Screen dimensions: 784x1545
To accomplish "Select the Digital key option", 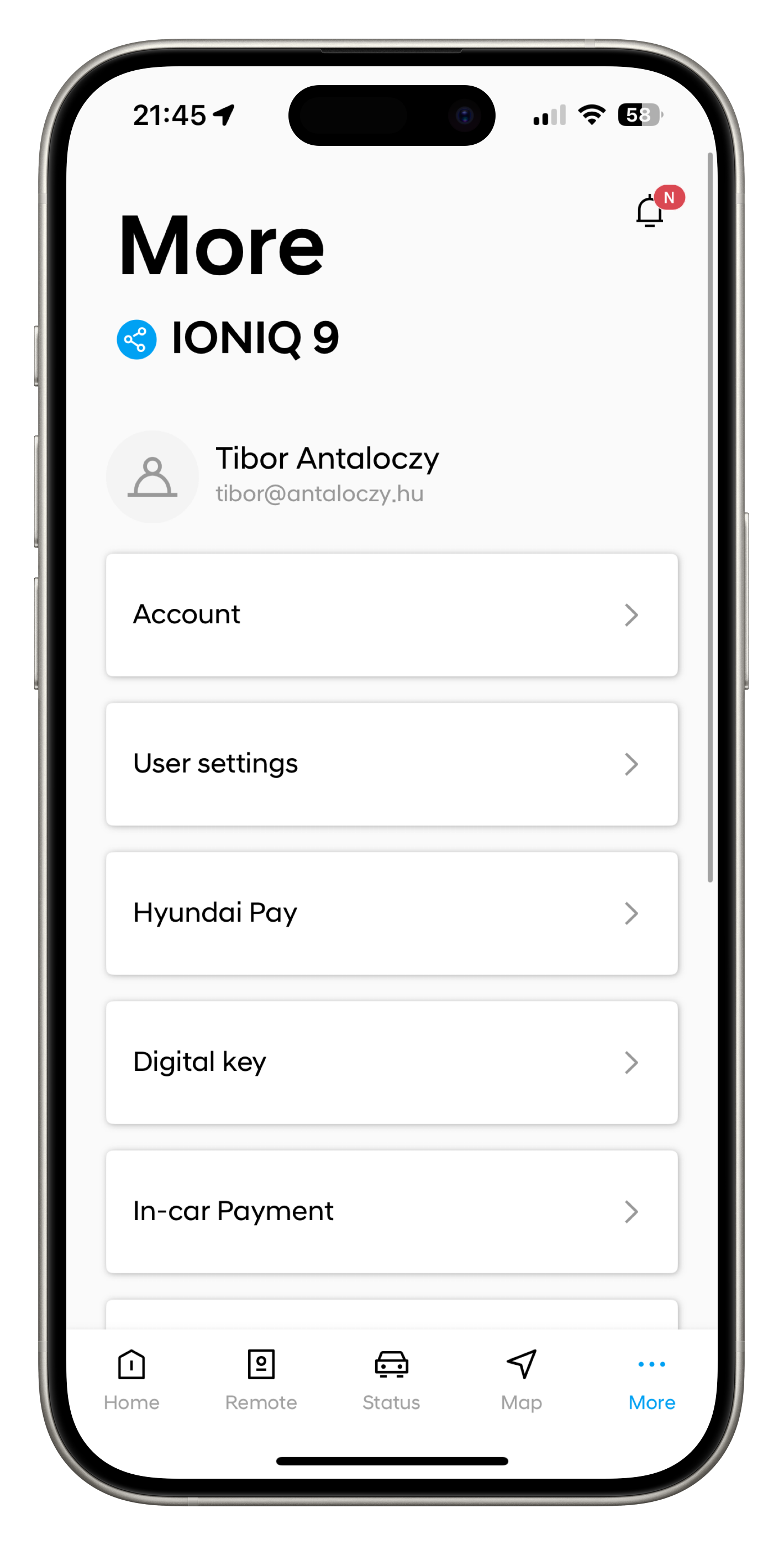I will coord(392,1063).
